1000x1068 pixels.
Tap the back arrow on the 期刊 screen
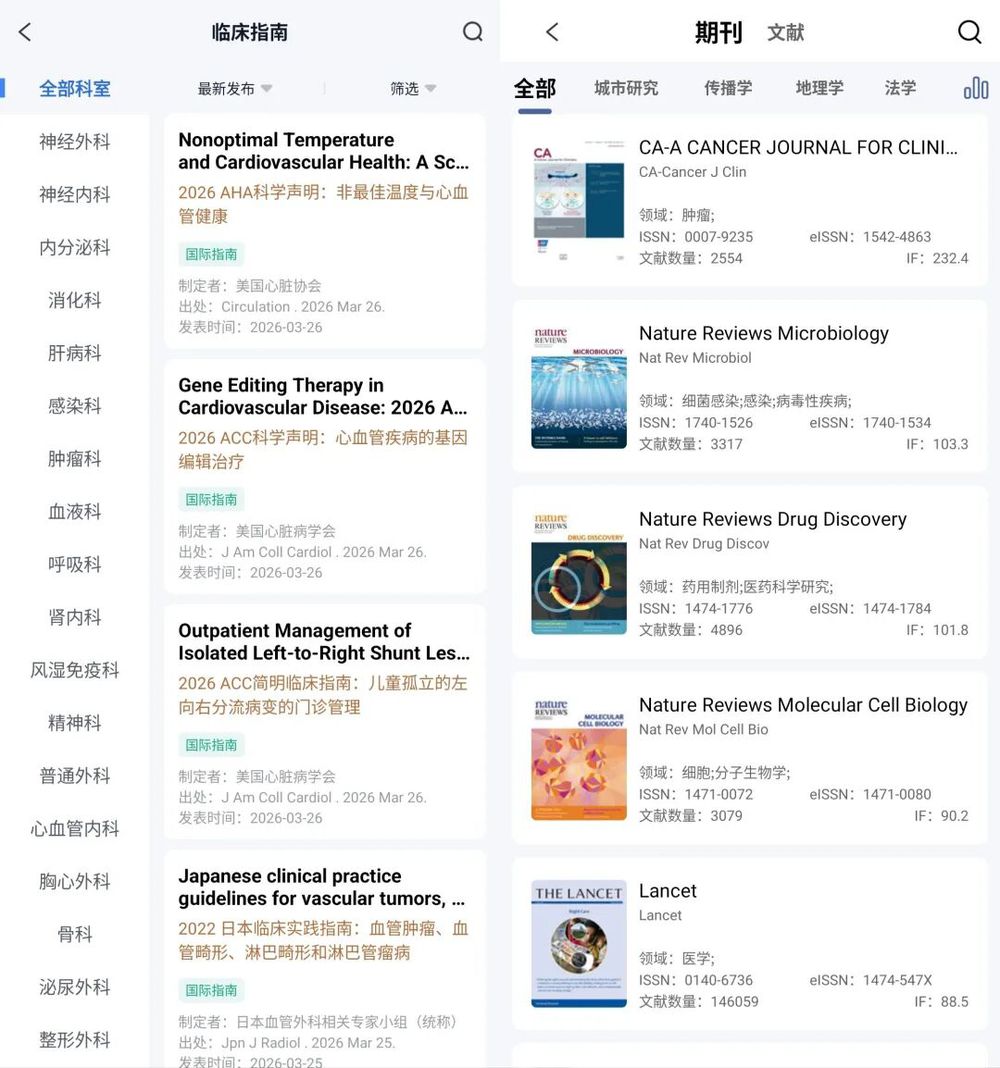(552, 31)
